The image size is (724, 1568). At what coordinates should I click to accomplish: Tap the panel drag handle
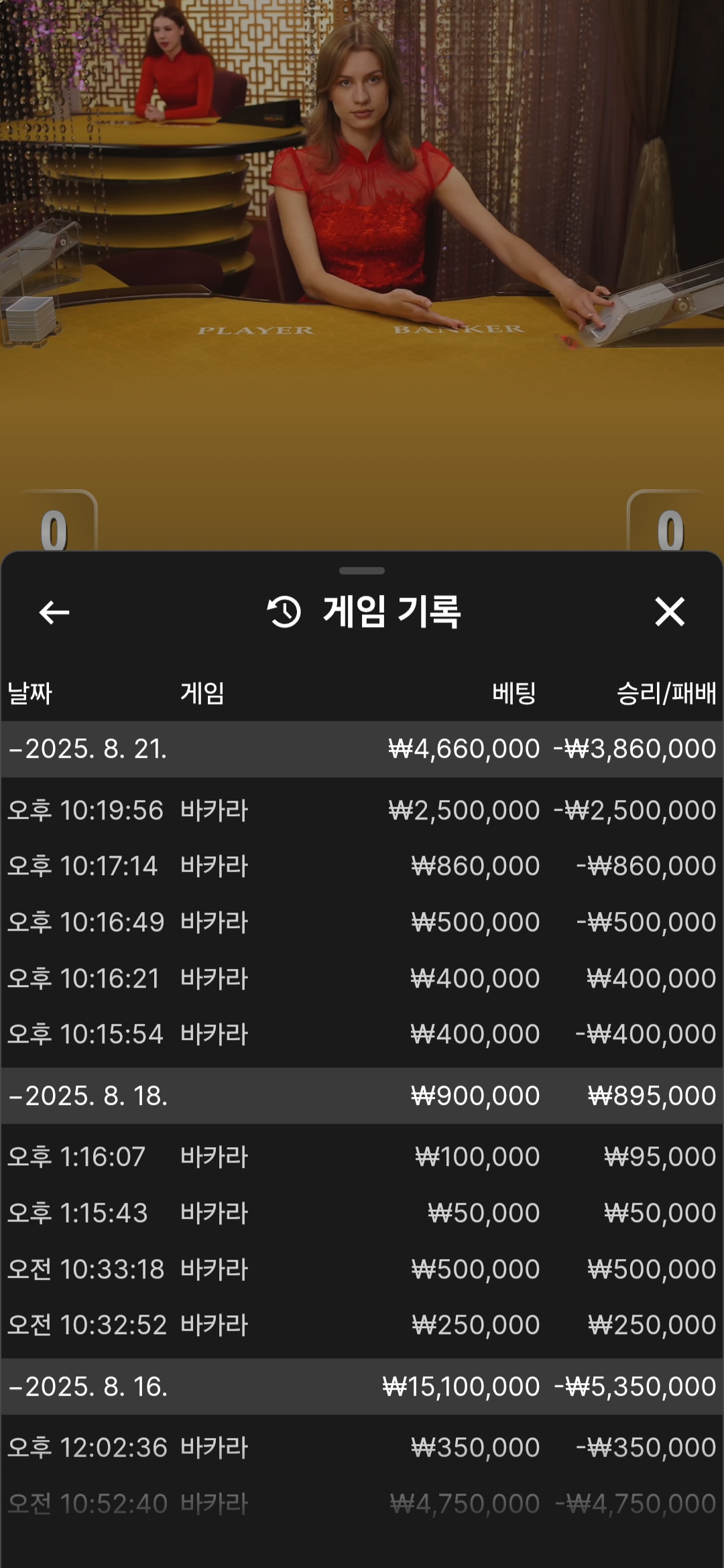[x=362, y=571]
